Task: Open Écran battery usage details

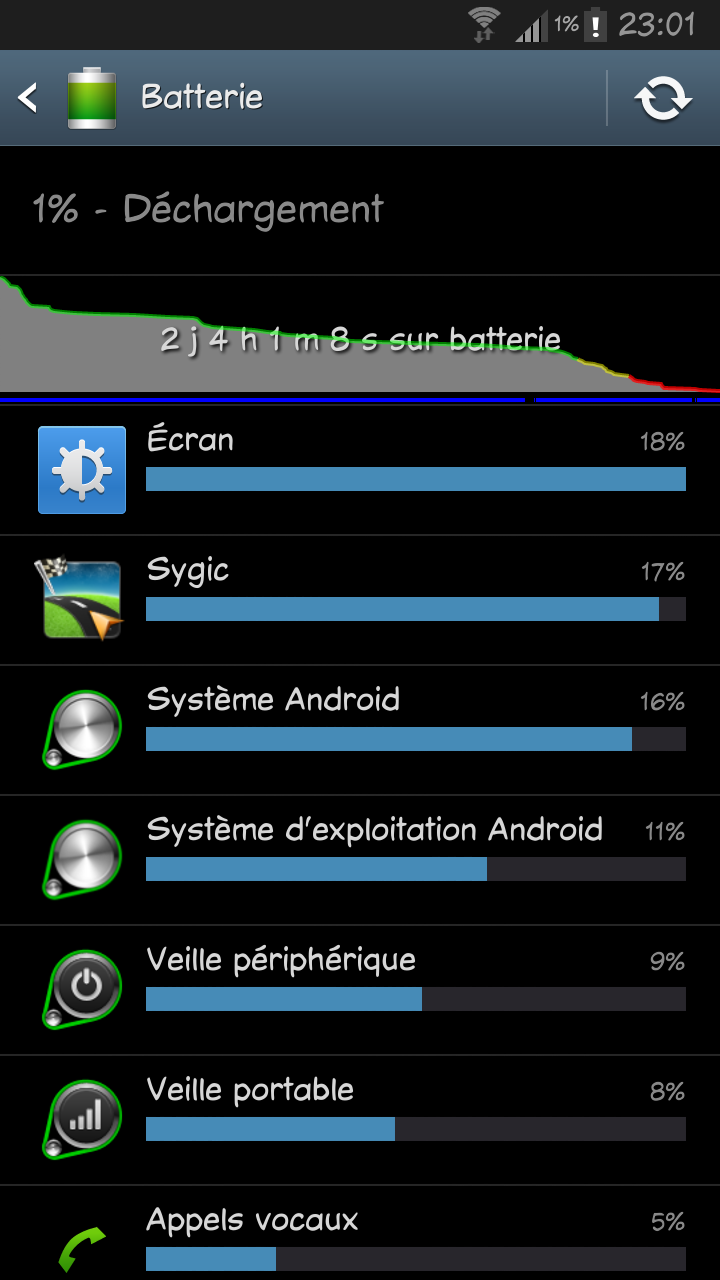Action: 360,470
